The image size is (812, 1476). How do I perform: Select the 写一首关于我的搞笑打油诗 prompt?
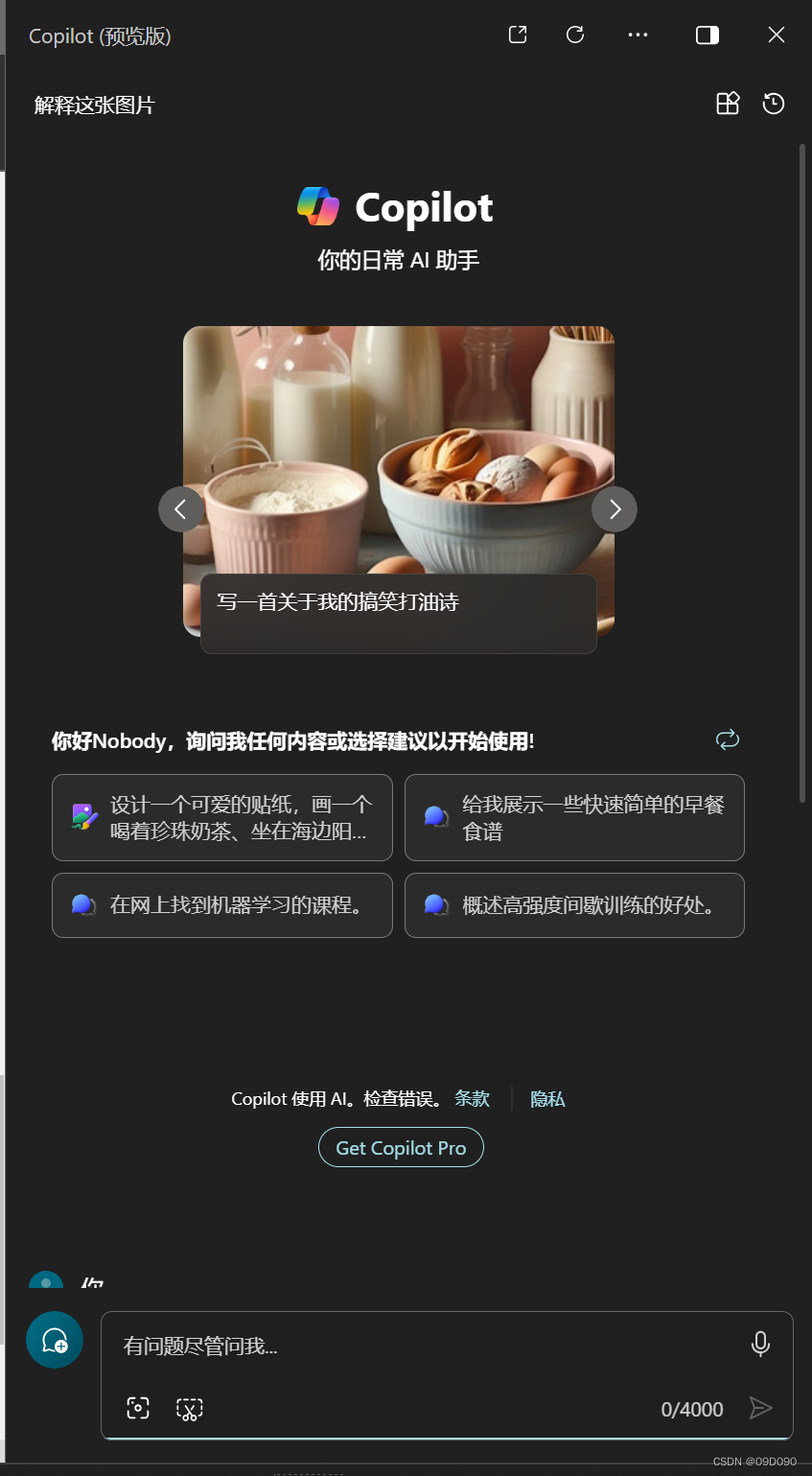coord(399,614)
